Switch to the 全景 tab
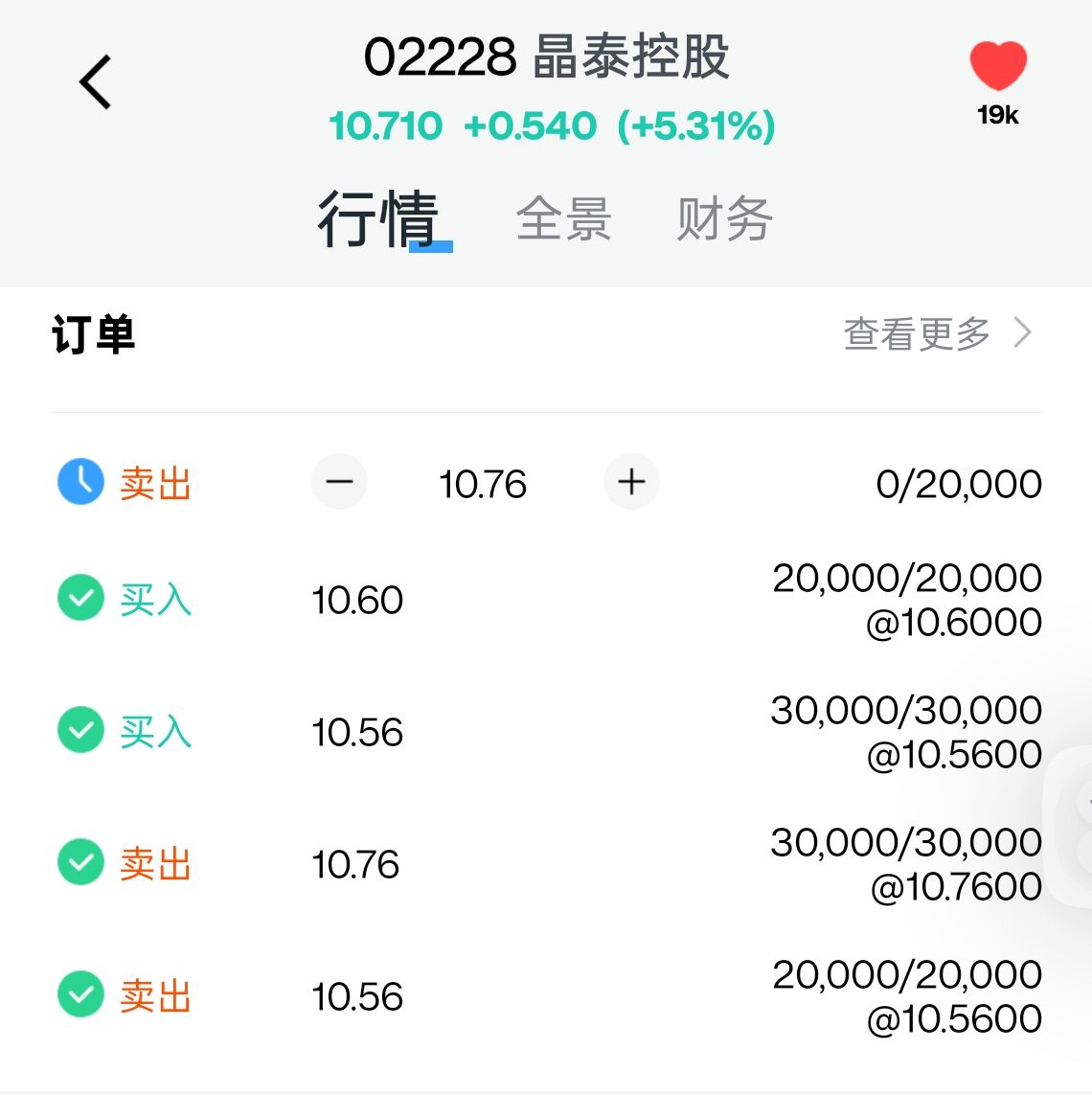 coord(563,219)
